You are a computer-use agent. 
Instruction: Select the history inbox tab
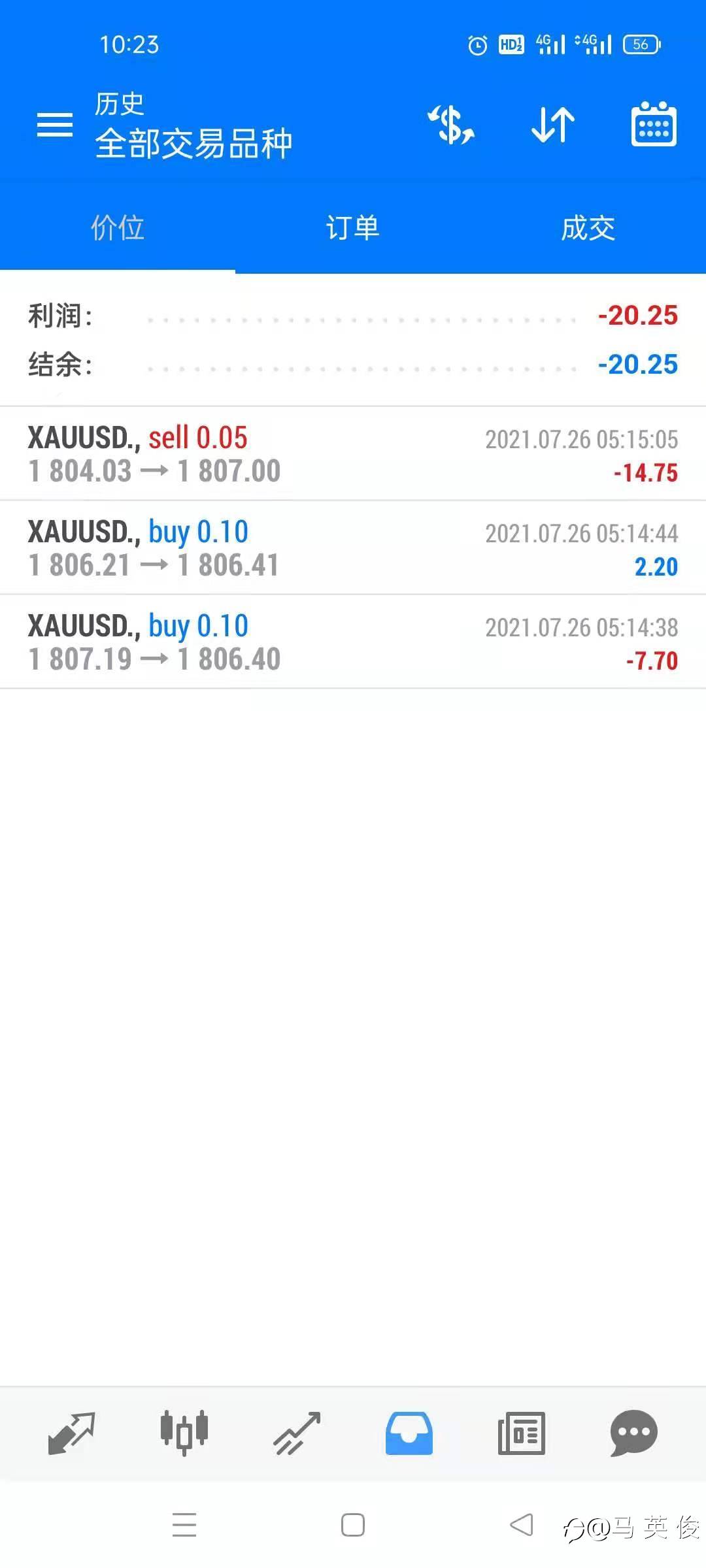point(409,1433)
